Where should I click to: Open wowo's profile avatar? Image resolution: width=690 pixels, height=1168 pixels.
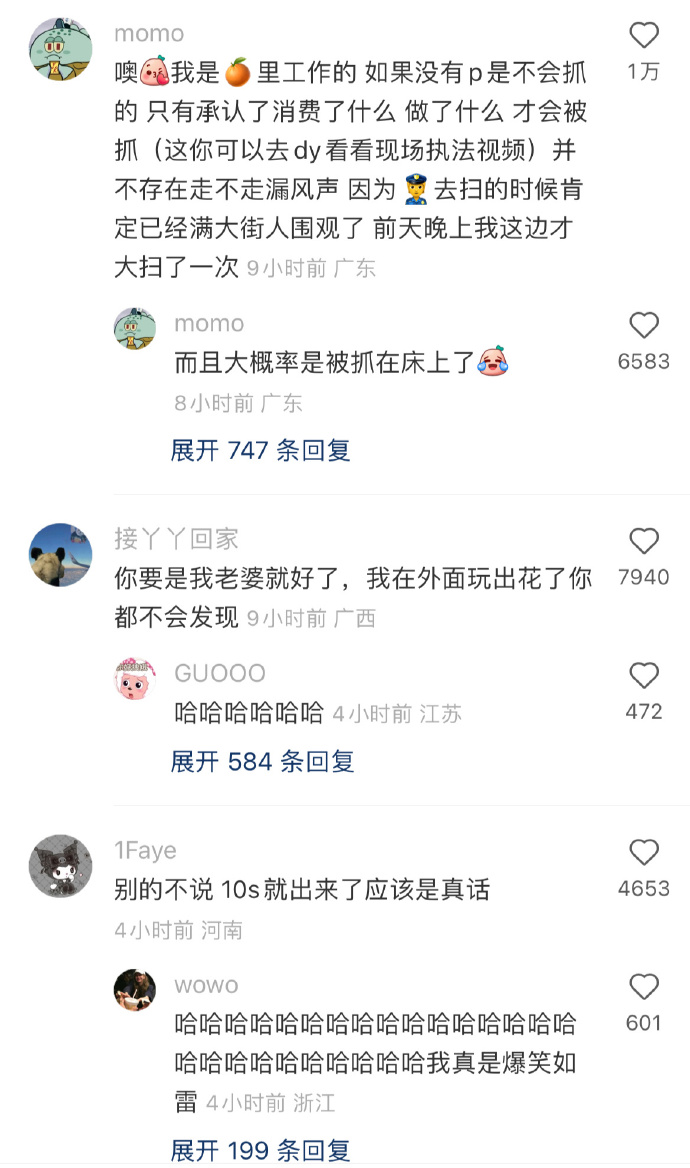coord(135,990)
